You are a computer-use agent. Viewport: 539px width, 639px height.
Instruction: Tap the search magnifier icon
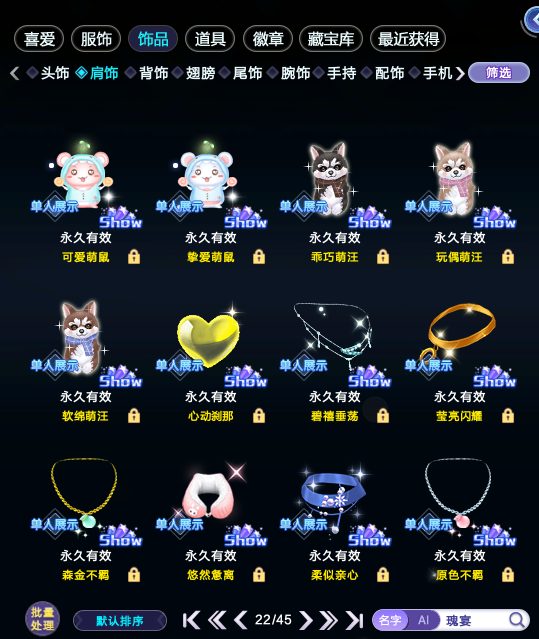pos(517,620)
